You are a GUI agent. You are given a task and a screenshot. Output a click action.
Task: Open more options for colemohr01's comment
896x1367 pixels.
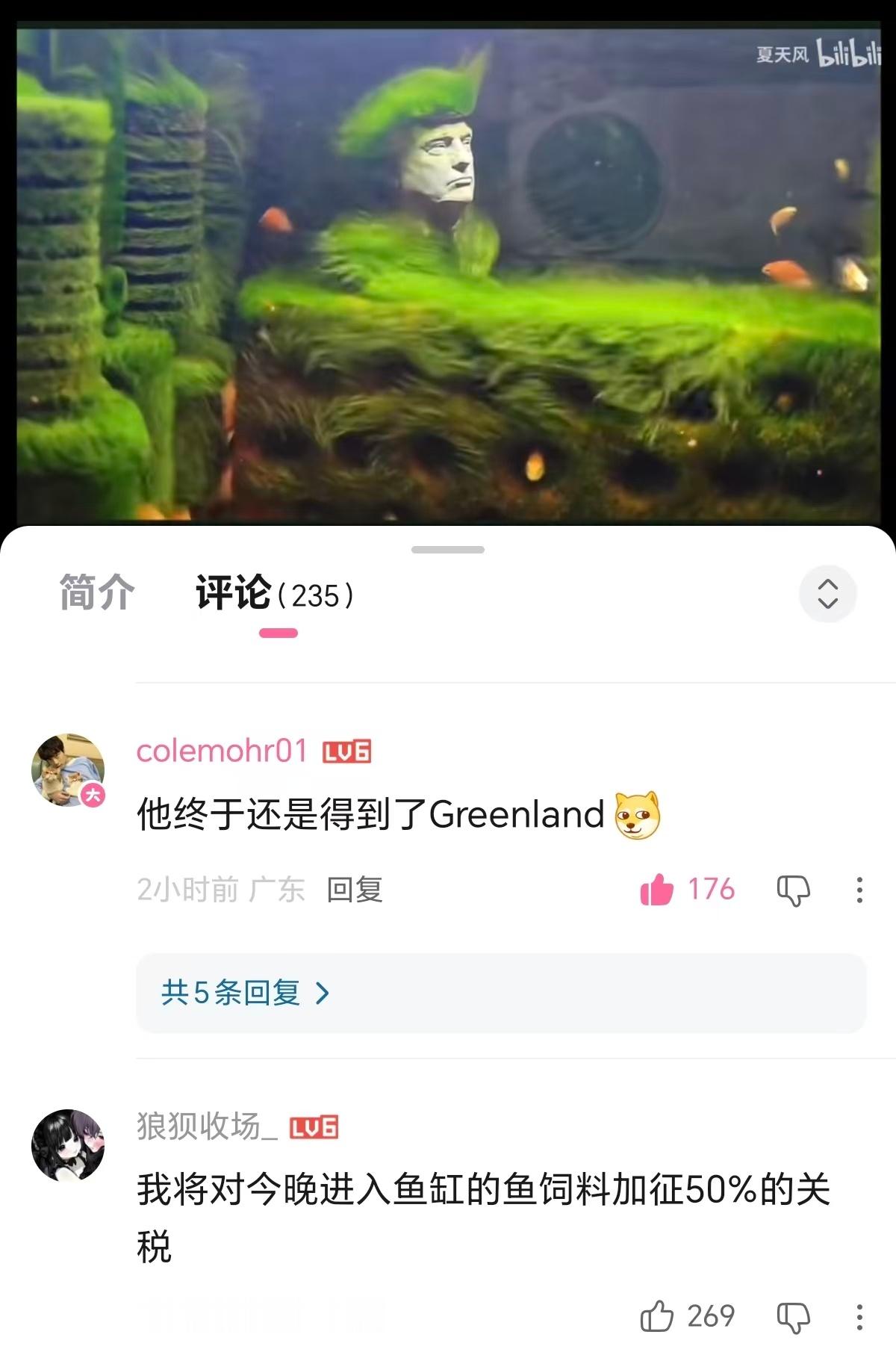[x=857, y=890]
